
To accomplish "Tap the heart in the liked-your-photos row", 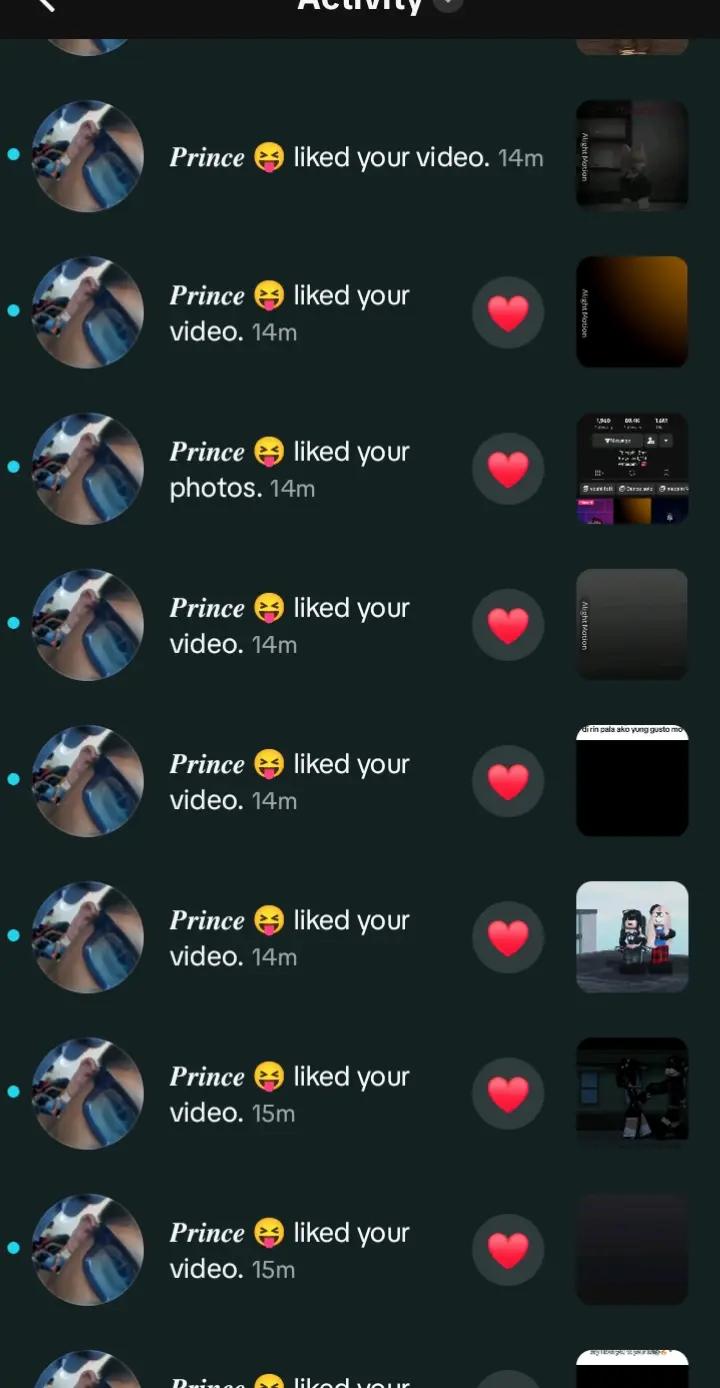I will [x=508, y=469].
